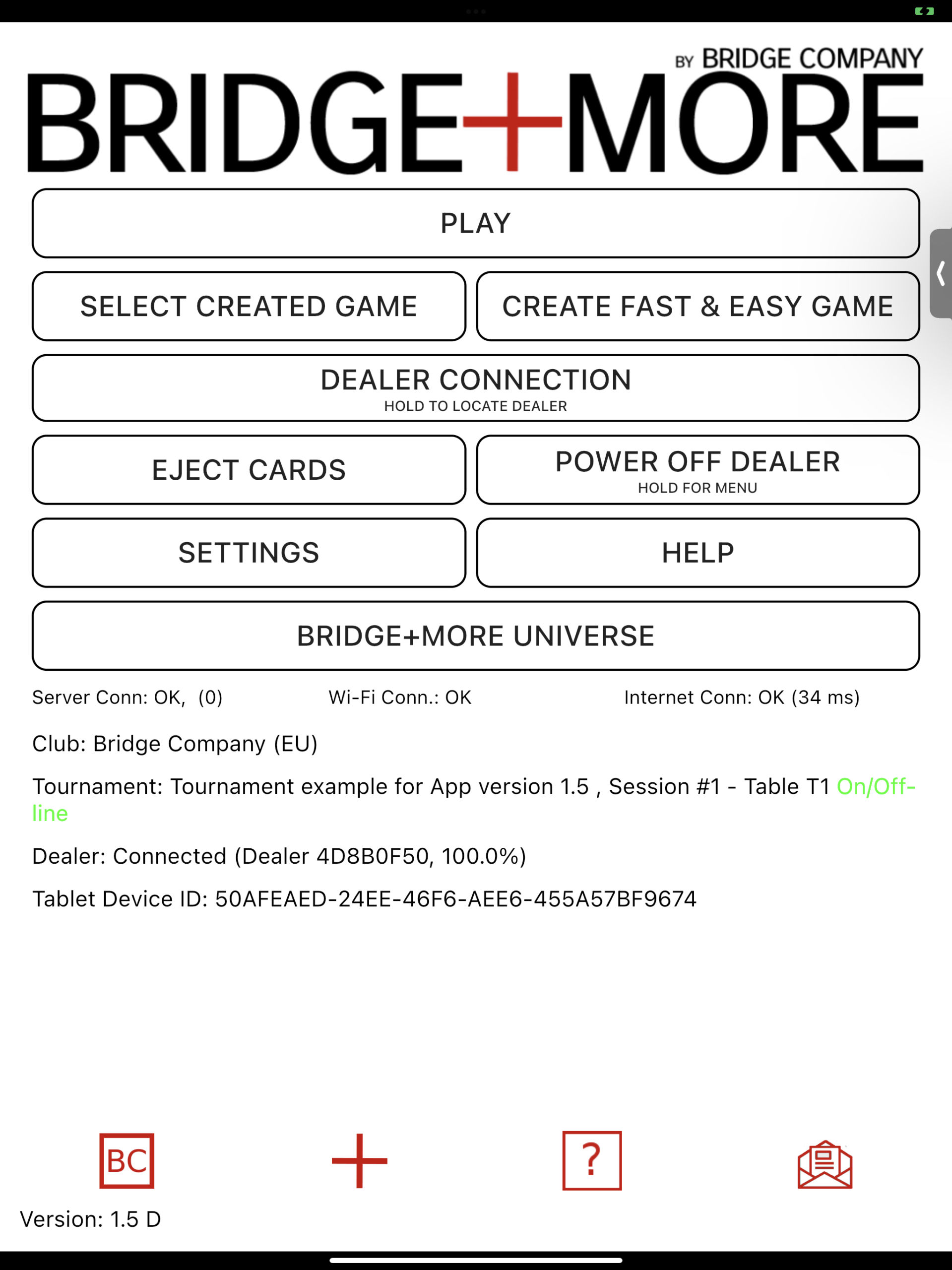Tap the PLAY button
Image resolution: width=952 pixels, height=1270 pixels.
click(475, 223)
